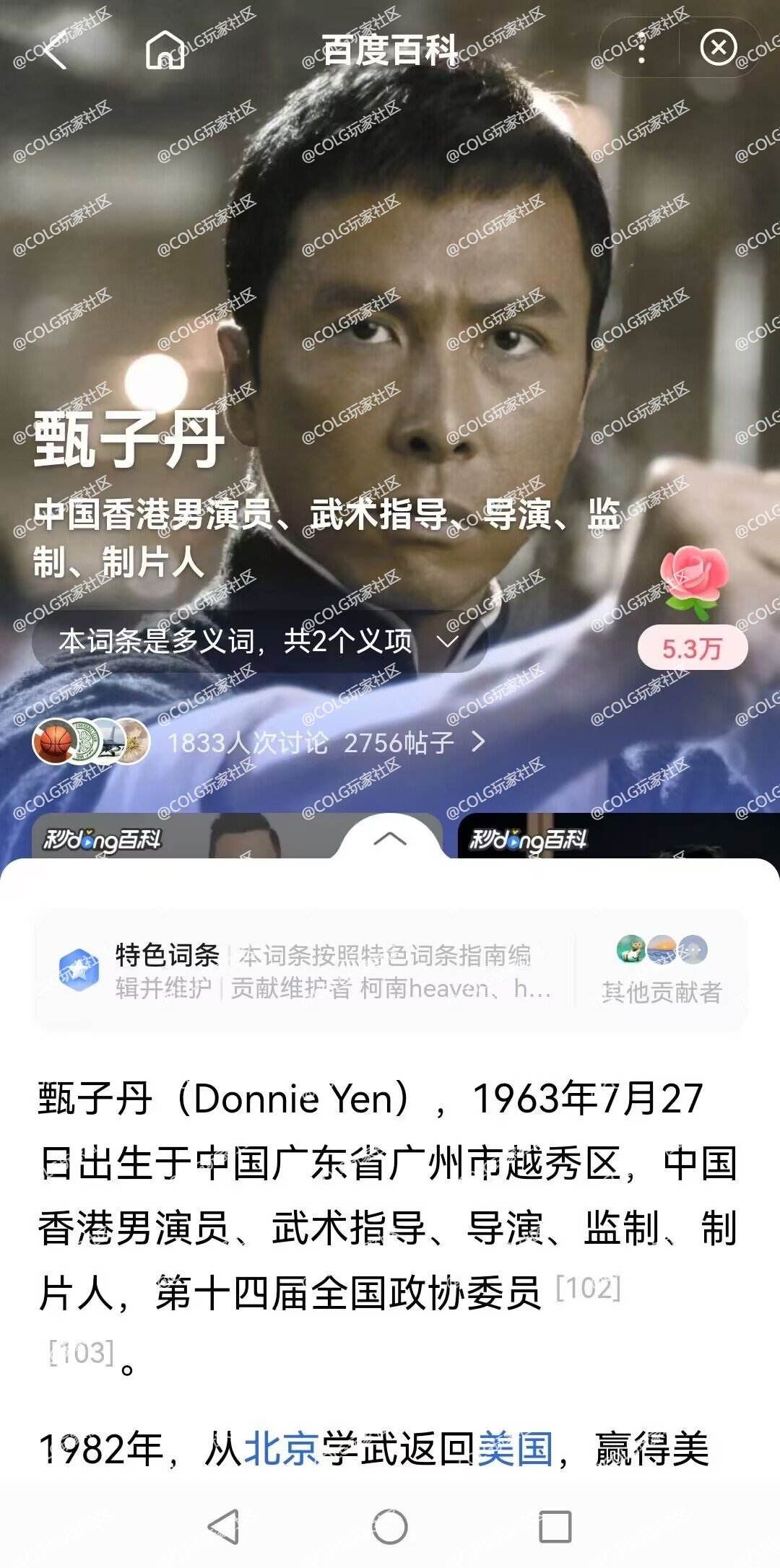The width and height of the screenshot is (780, 1568).
Task: Open the 特色词条 info card
Action: [303, 970]
